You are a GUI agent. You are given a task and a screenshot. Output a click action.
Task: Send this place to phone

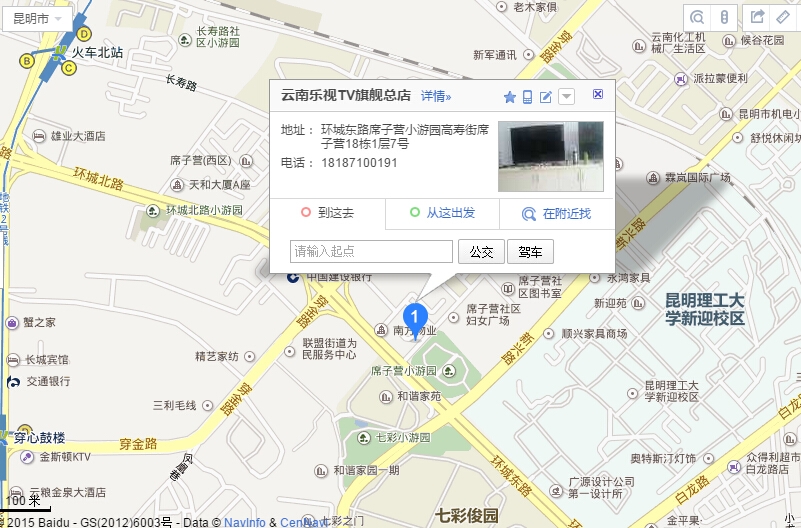(x=527, y=97)
